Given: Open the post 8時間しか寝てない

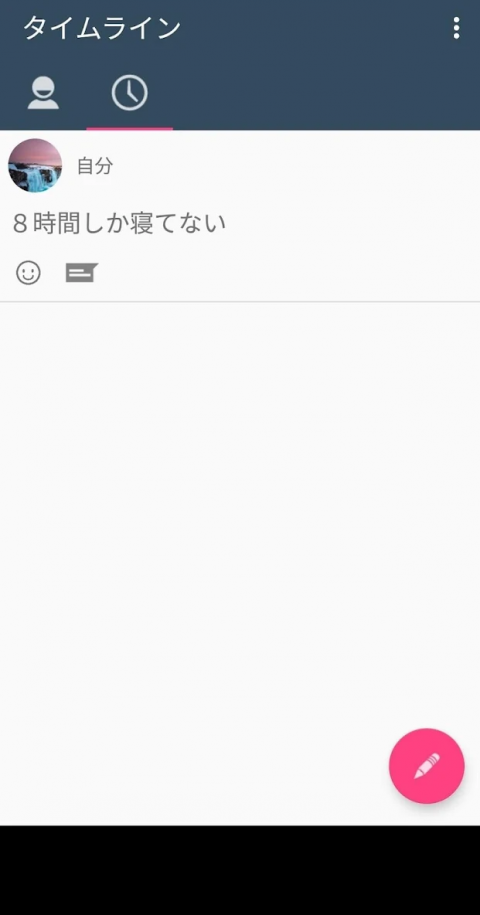Looking at the screenshot, I should tap(120, 223).
